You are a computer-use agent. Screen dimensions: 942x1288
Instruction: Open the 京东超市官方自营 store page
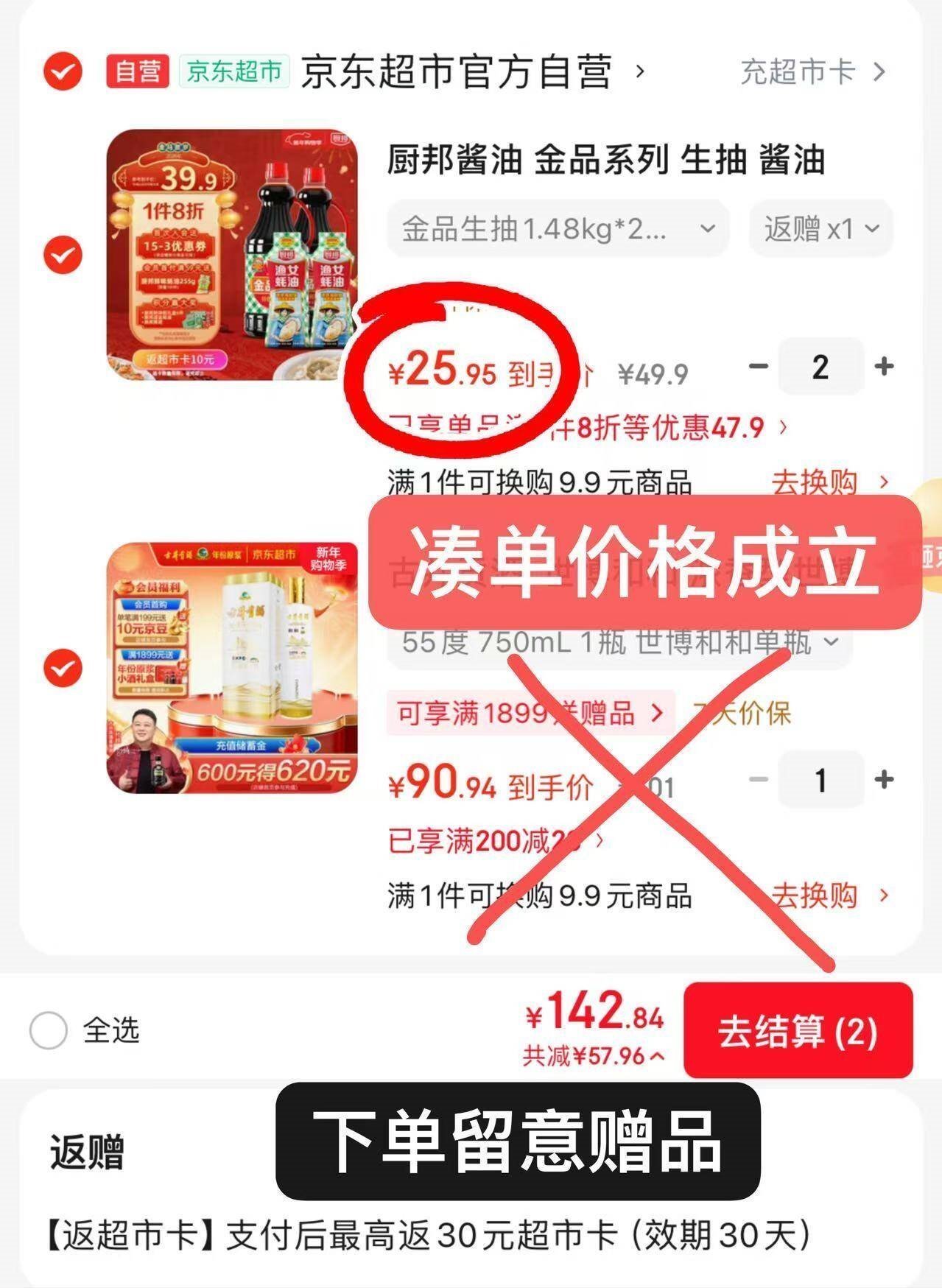tap(457, 71)
